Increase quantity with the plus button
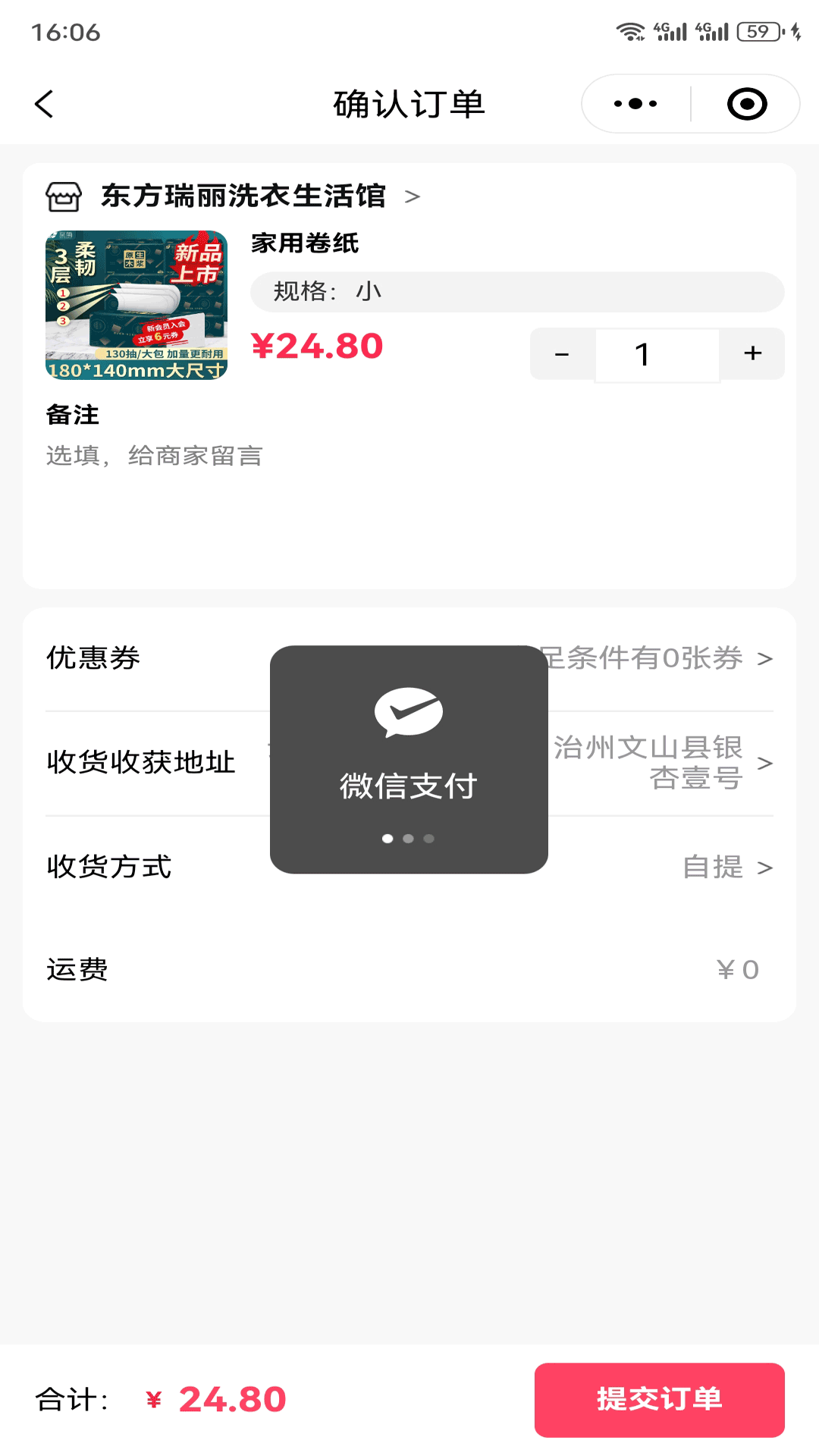 point(752,353)
